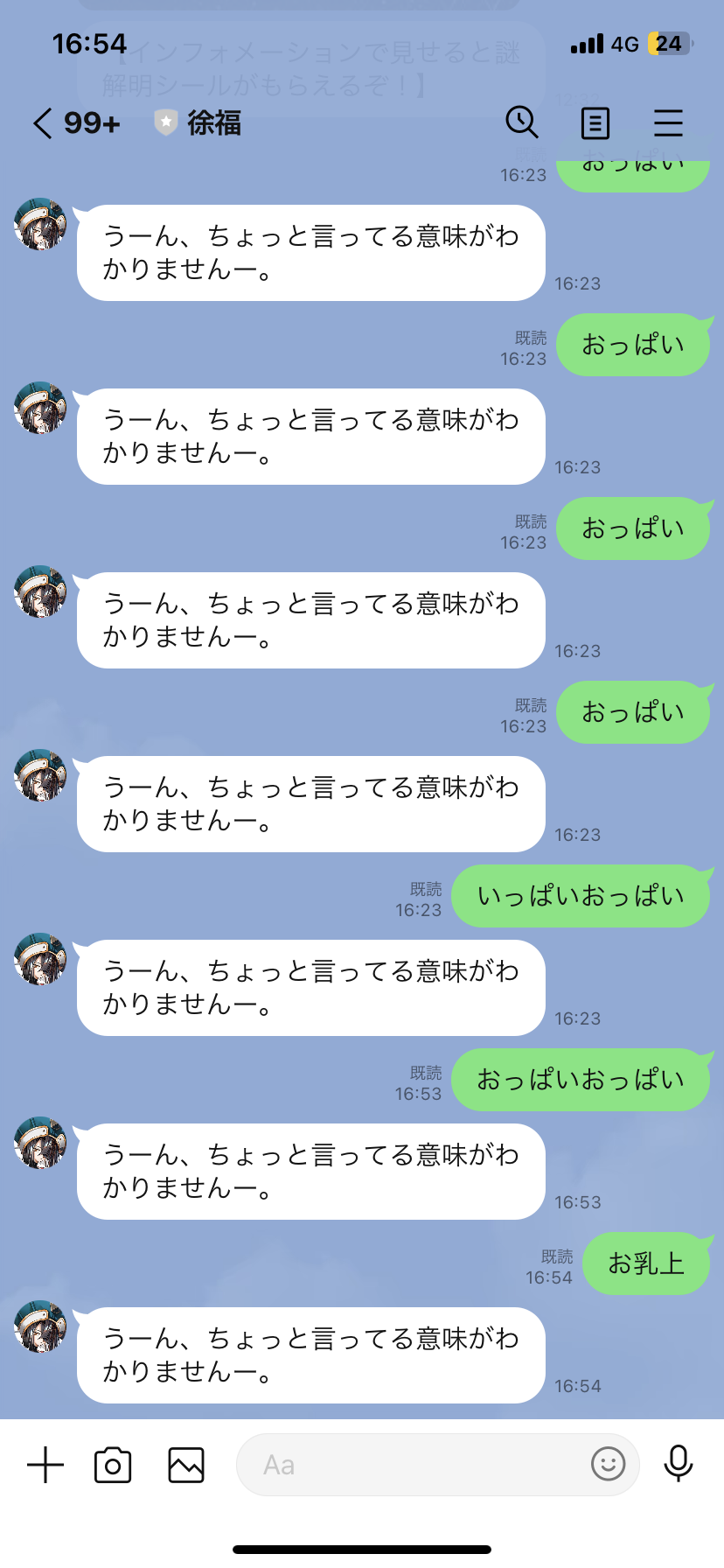Open the notes icon in header
This screenshot has width=724, height=1568.
pos(595,123)
